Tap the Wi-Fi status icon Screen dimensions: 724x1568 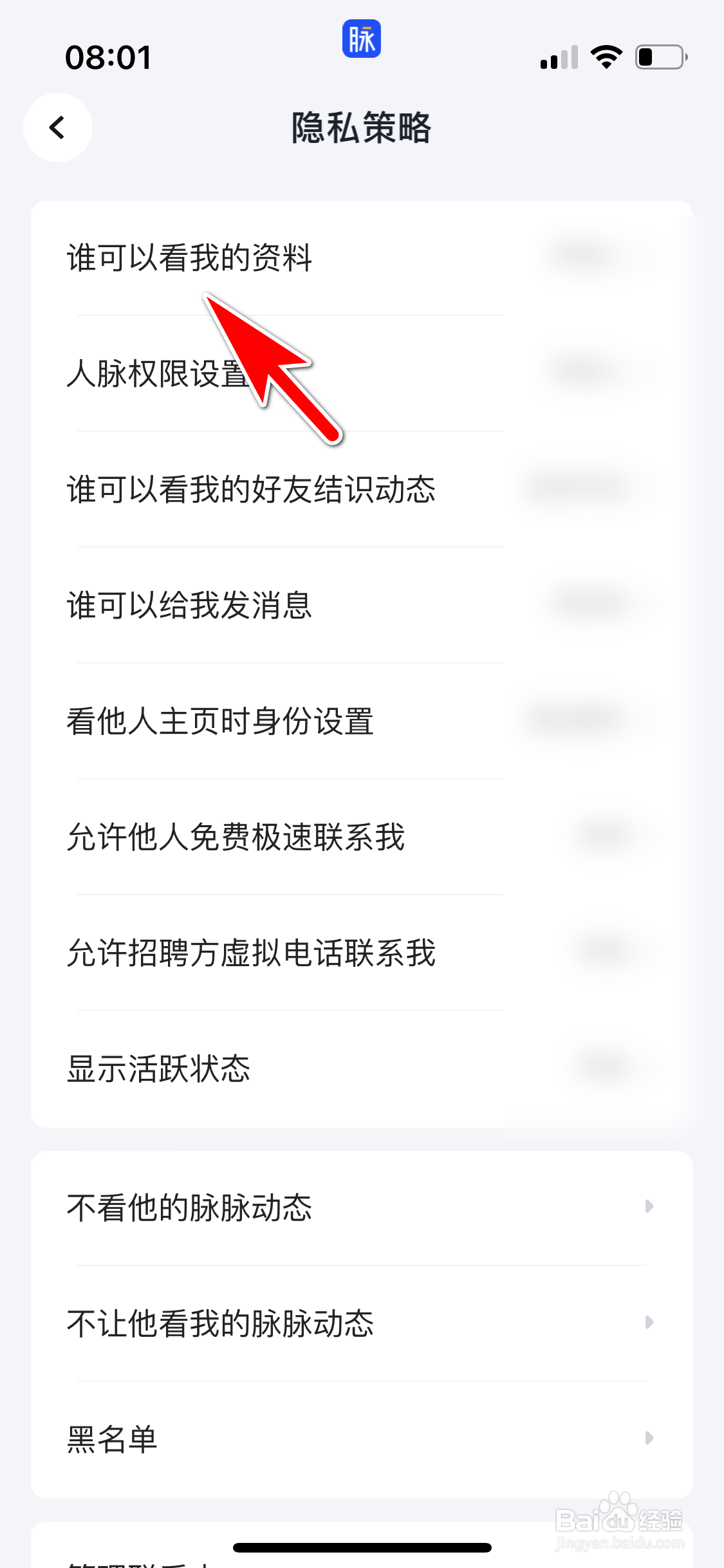tap(606, 57)
